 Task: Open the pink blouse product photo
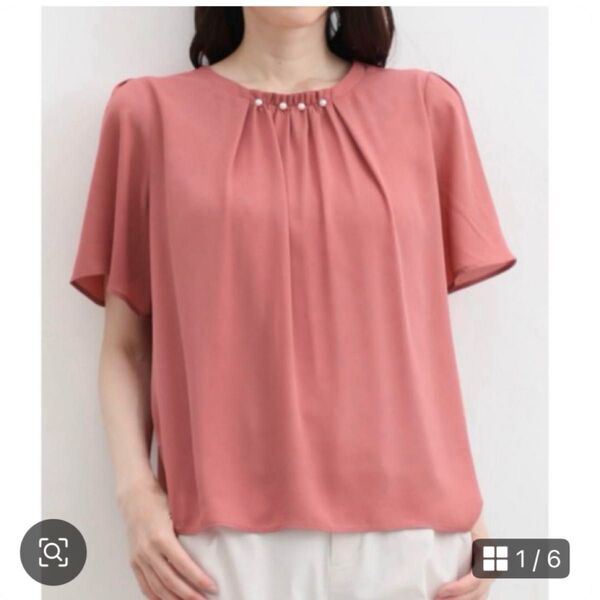(x=300, y=300)
